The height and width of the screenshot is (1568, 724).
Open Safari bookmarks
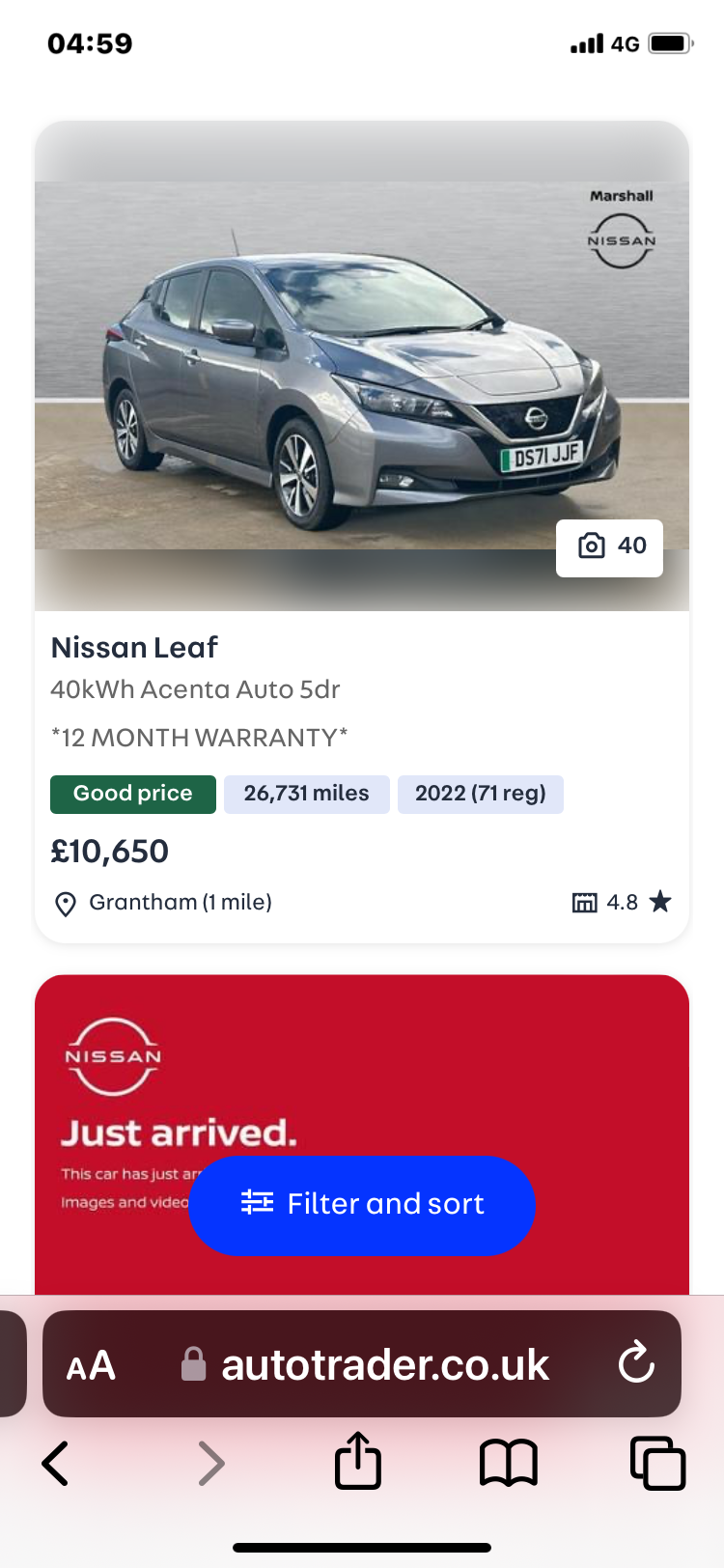coord(508,1463)
